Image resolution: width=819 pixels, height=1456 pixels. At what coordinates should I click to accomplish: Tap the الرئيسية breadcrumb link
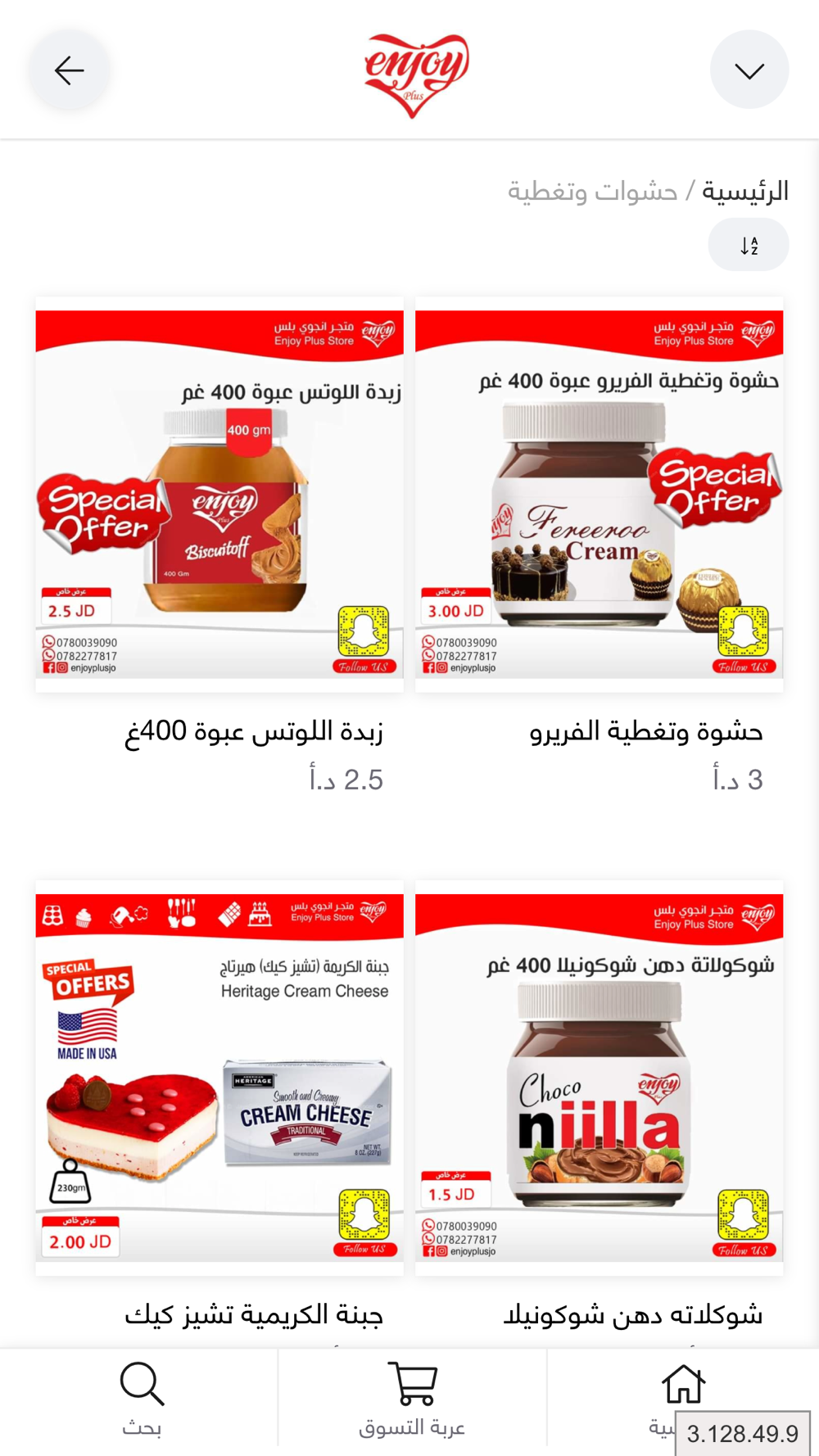click(745, 192)
